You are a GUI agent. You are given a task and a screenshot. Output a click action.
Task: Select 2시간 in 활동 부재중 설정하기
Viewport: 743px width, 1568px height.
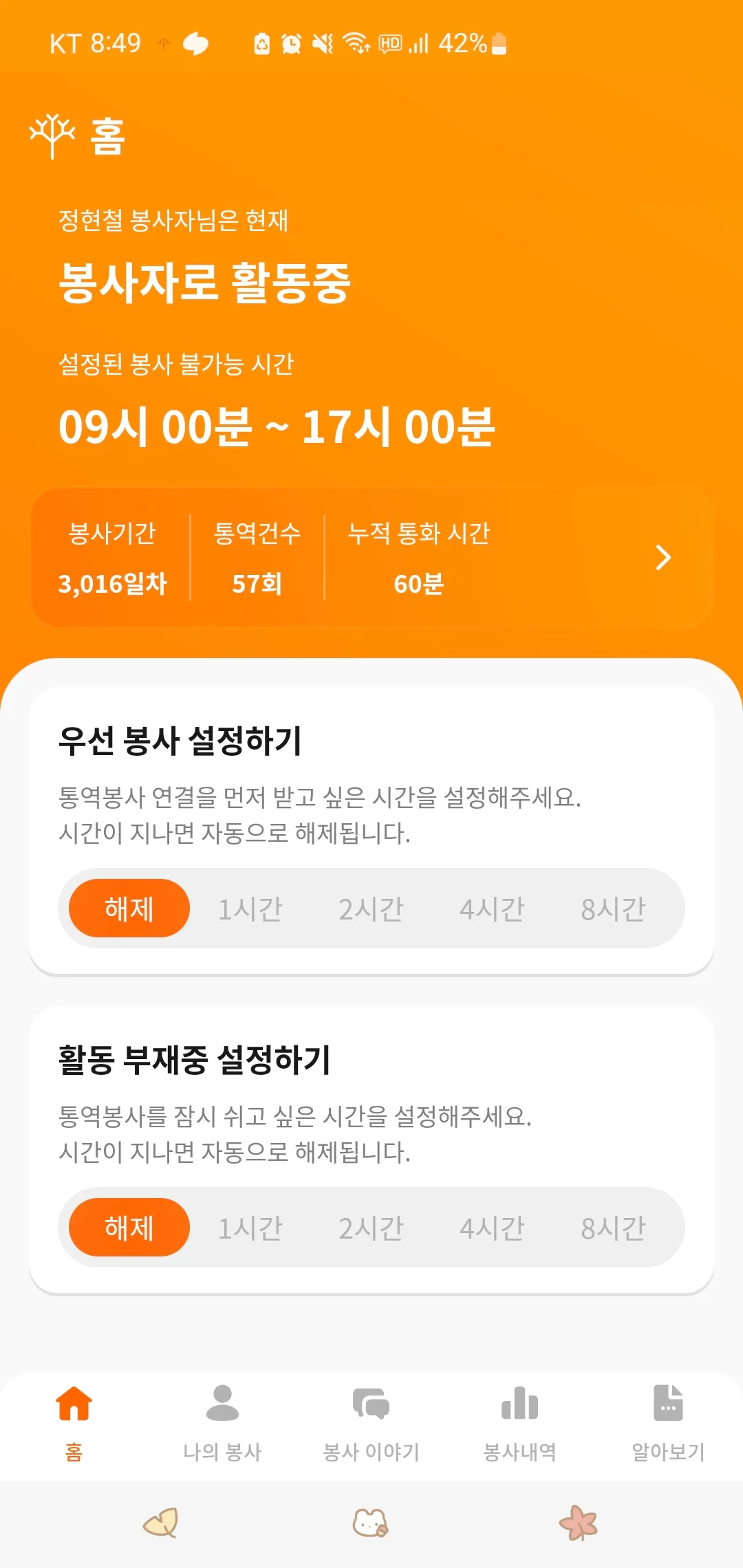tap(371, 1227)
